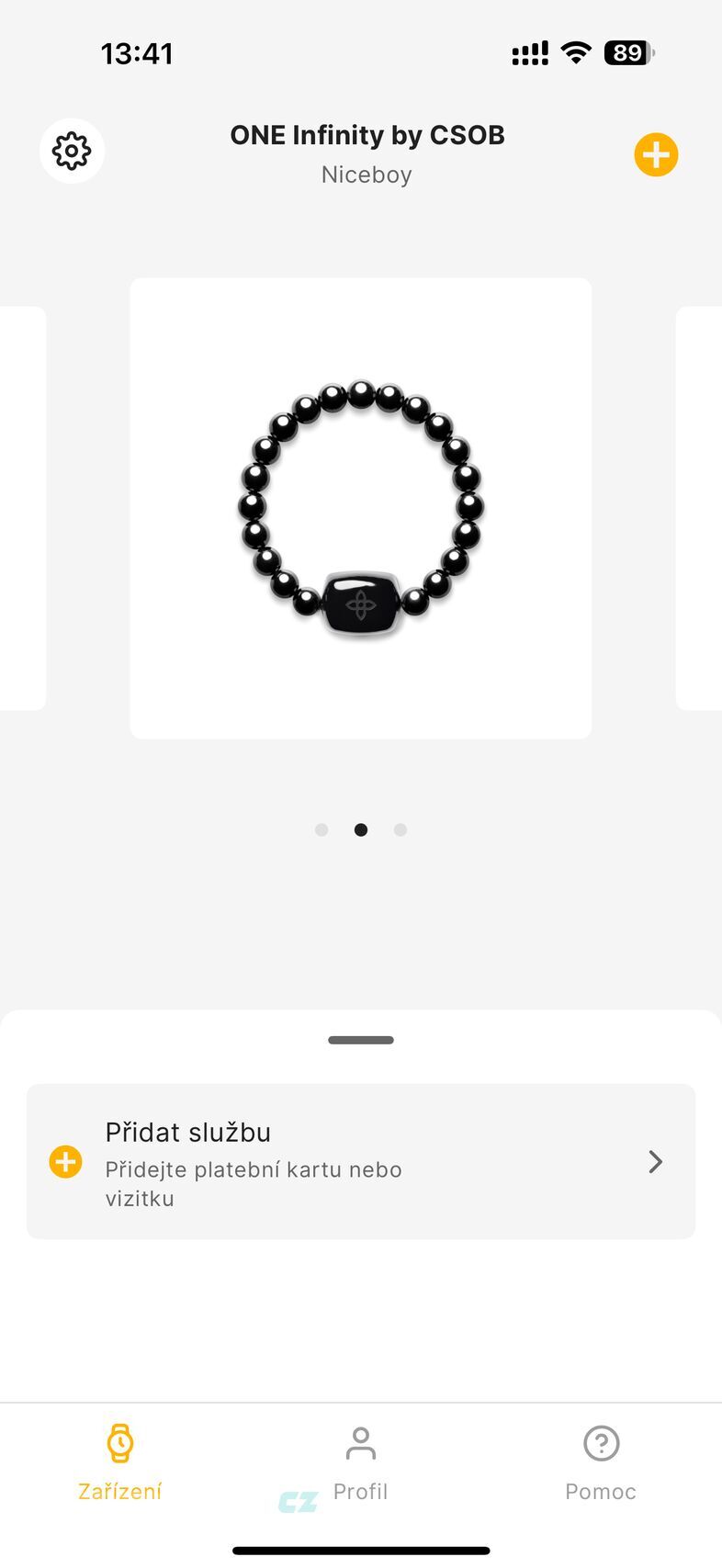The height and width of the screenshot is (1568, 722).
Task: Switch to the Profil tab
Action: point(360,1462)
